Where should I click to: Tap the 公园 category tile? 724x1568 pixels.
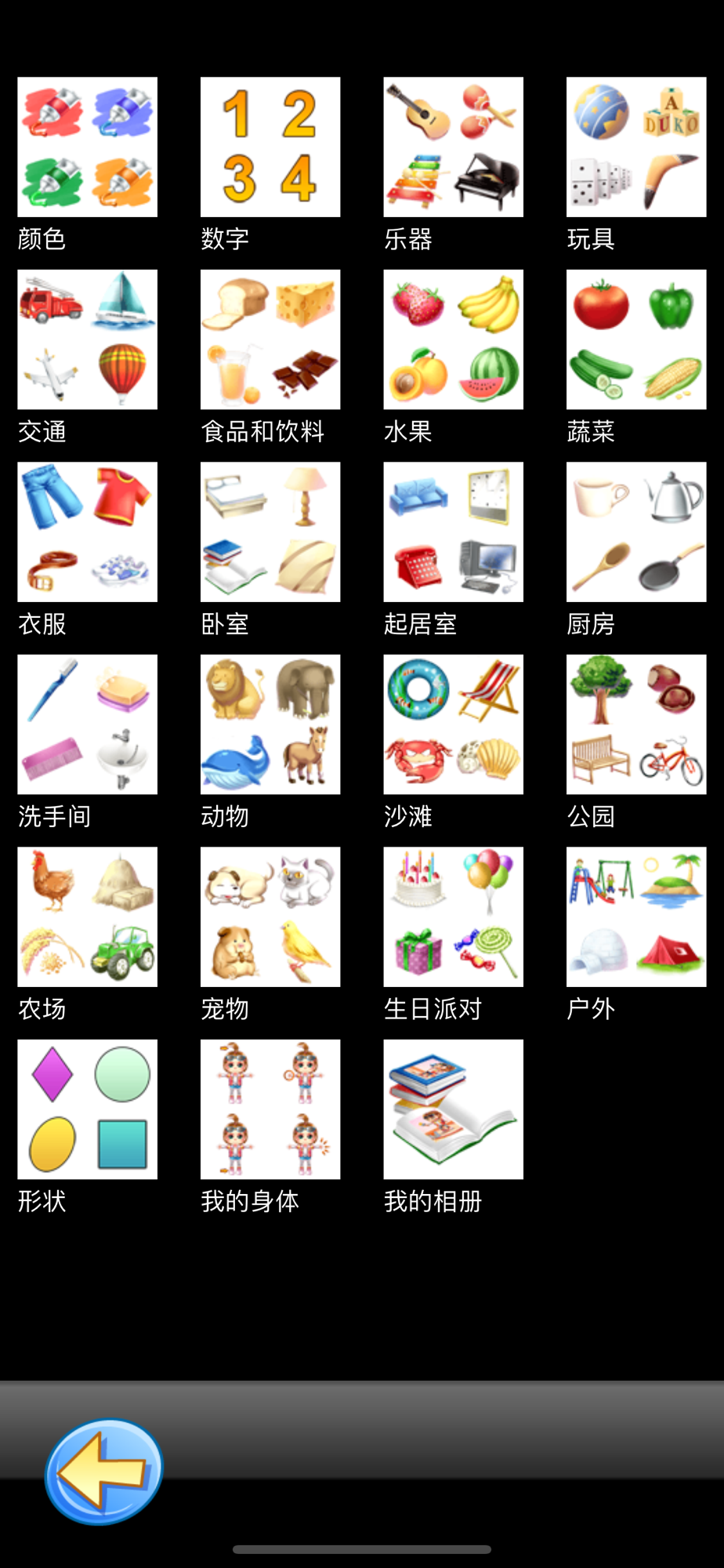[x=636, y=724]
